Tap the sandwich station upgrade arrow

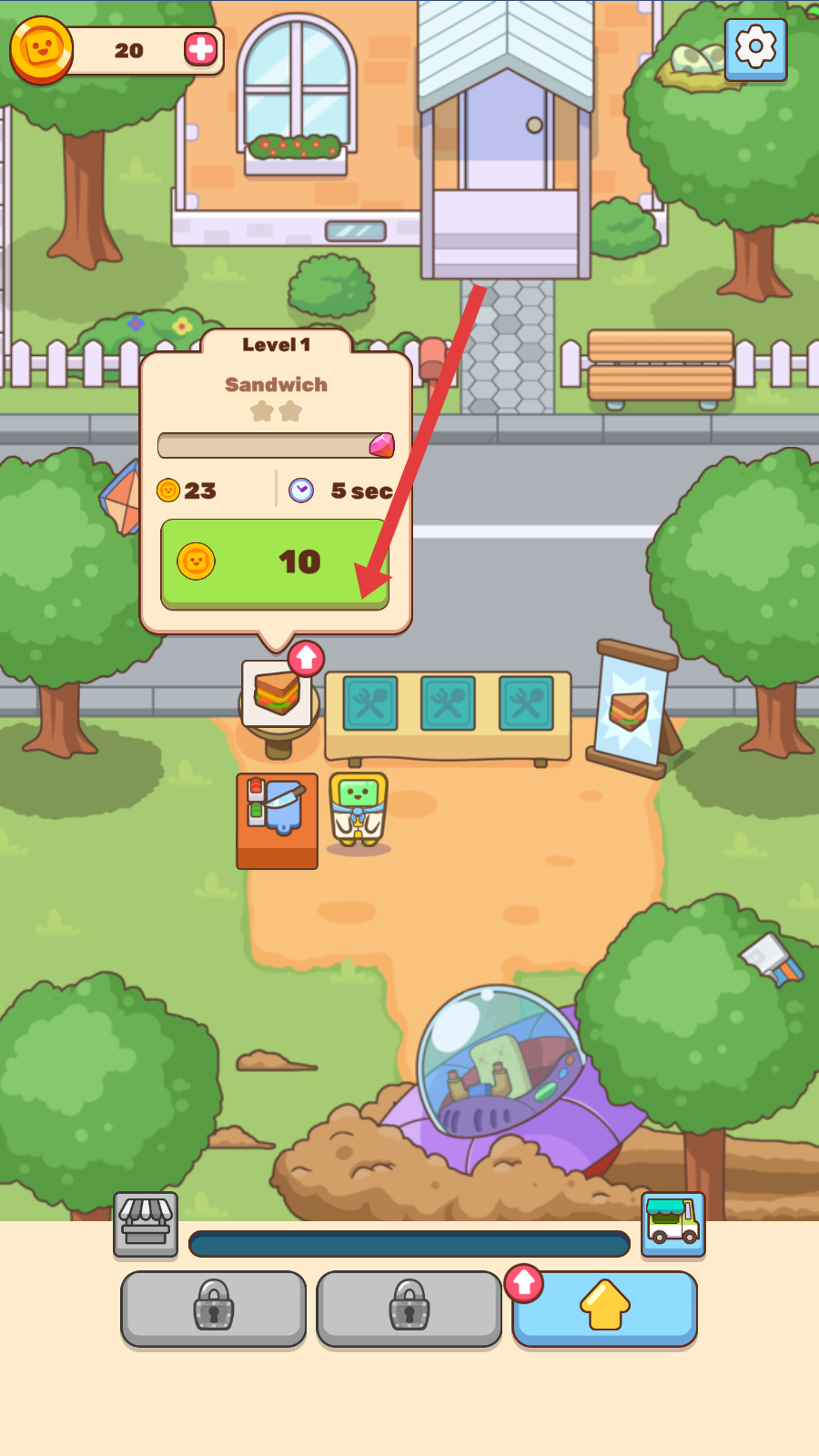[x=306, y=658]
